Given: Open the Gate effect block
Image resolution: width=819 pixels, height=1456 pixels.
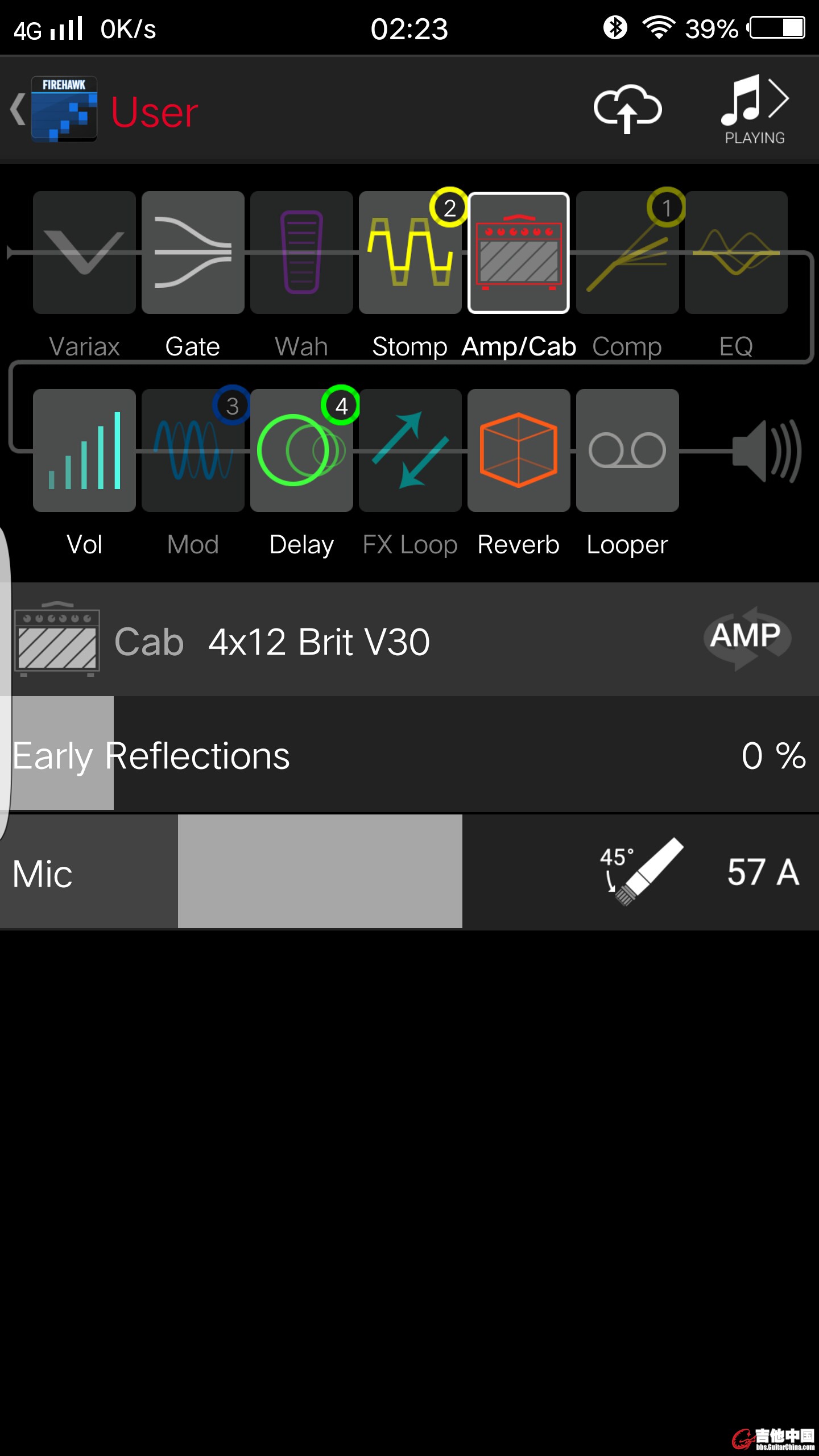Looking at the screenshot, I should pyautogui.click(x=193, y=253).
